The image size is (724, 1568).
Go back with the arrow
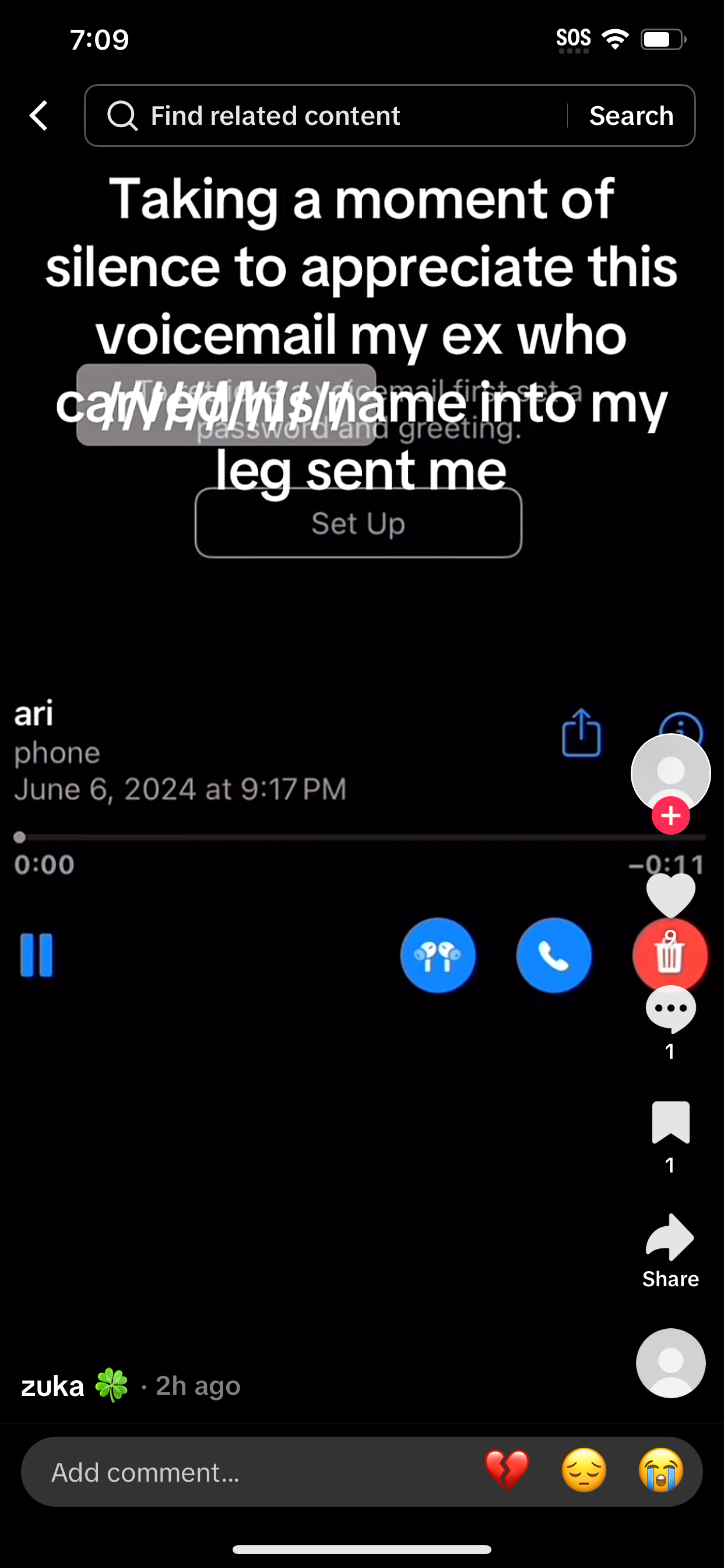click(x=39, y=116)
